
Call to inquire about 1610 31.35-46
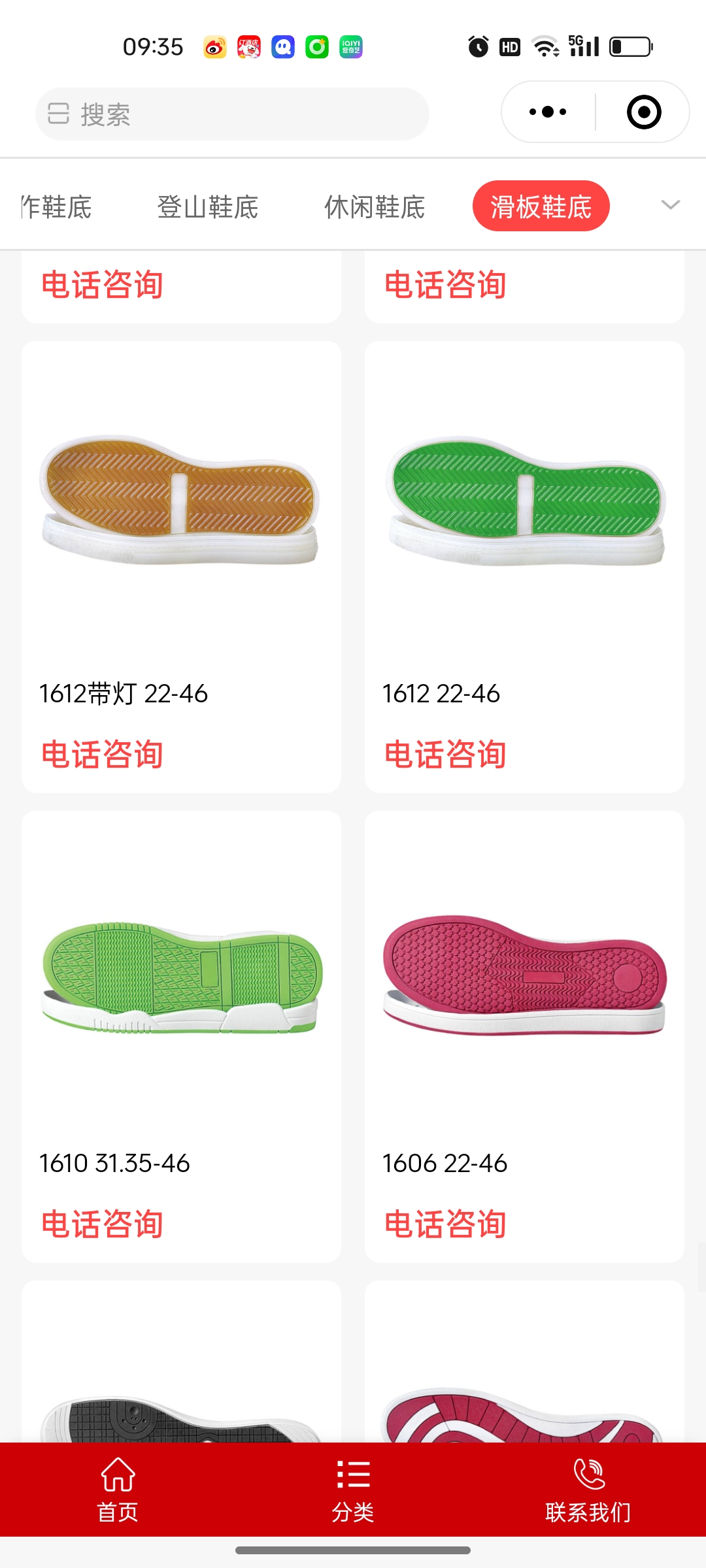tap(103, 1224)
